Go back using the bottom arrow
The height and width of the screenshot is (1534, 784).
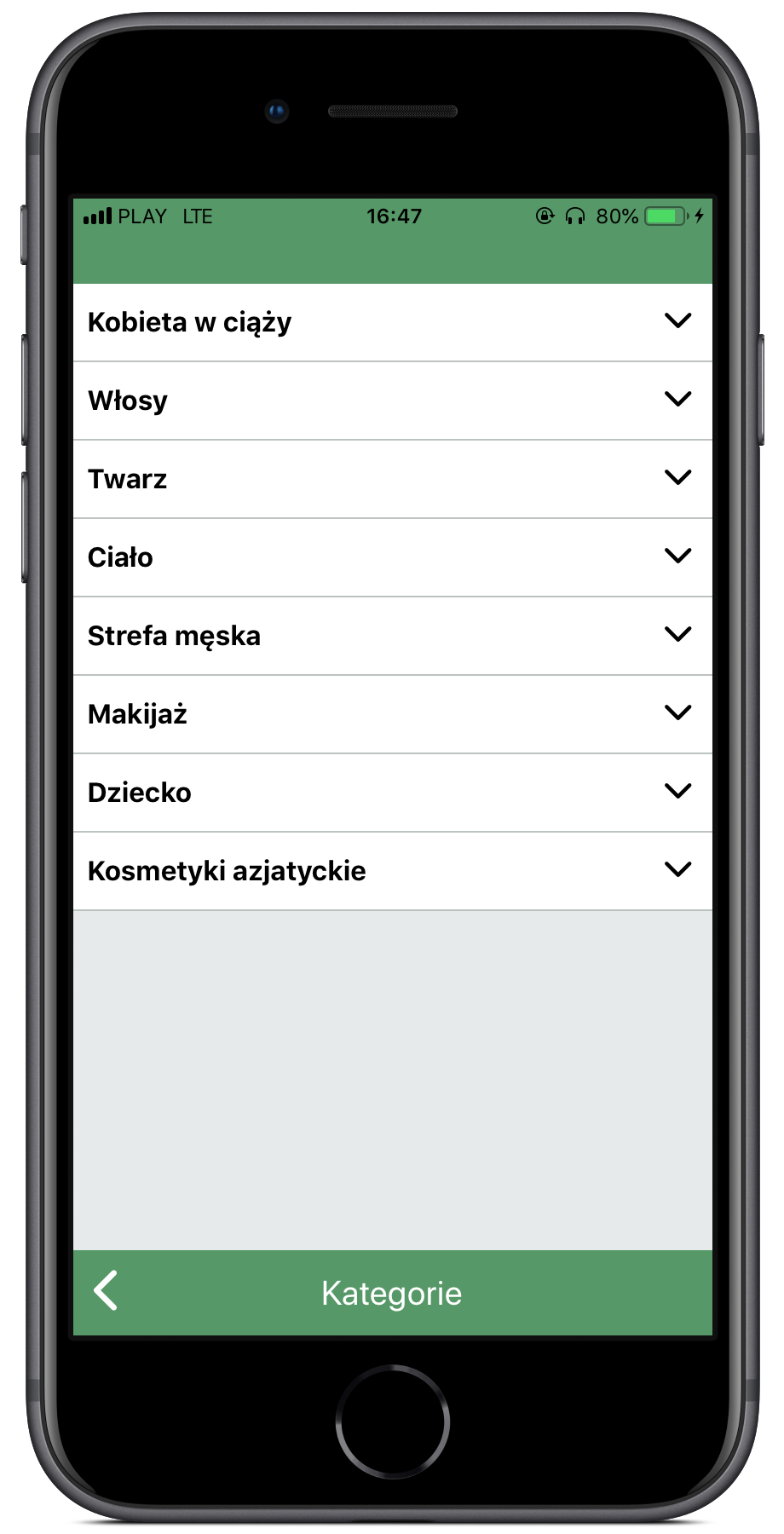106,1291
